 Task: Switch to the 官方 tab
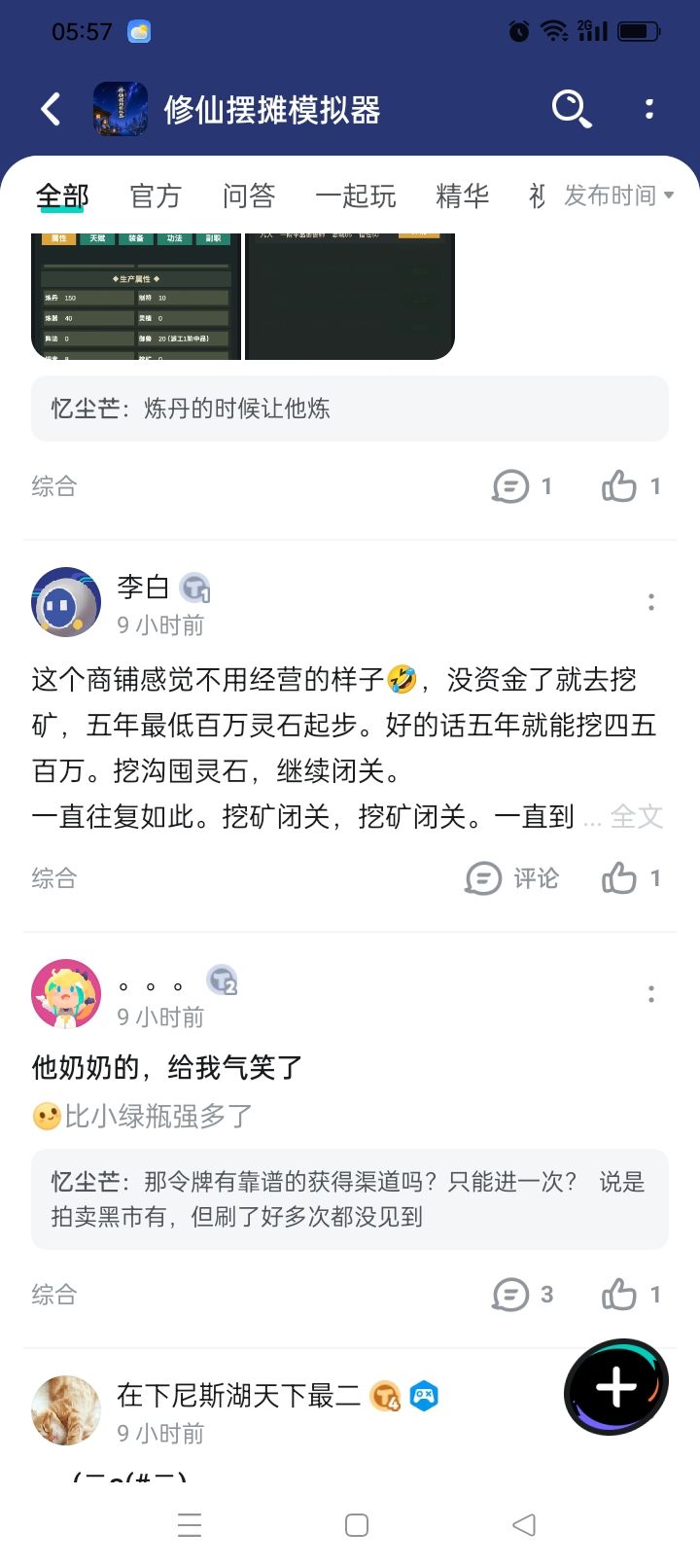pos(156,196)
